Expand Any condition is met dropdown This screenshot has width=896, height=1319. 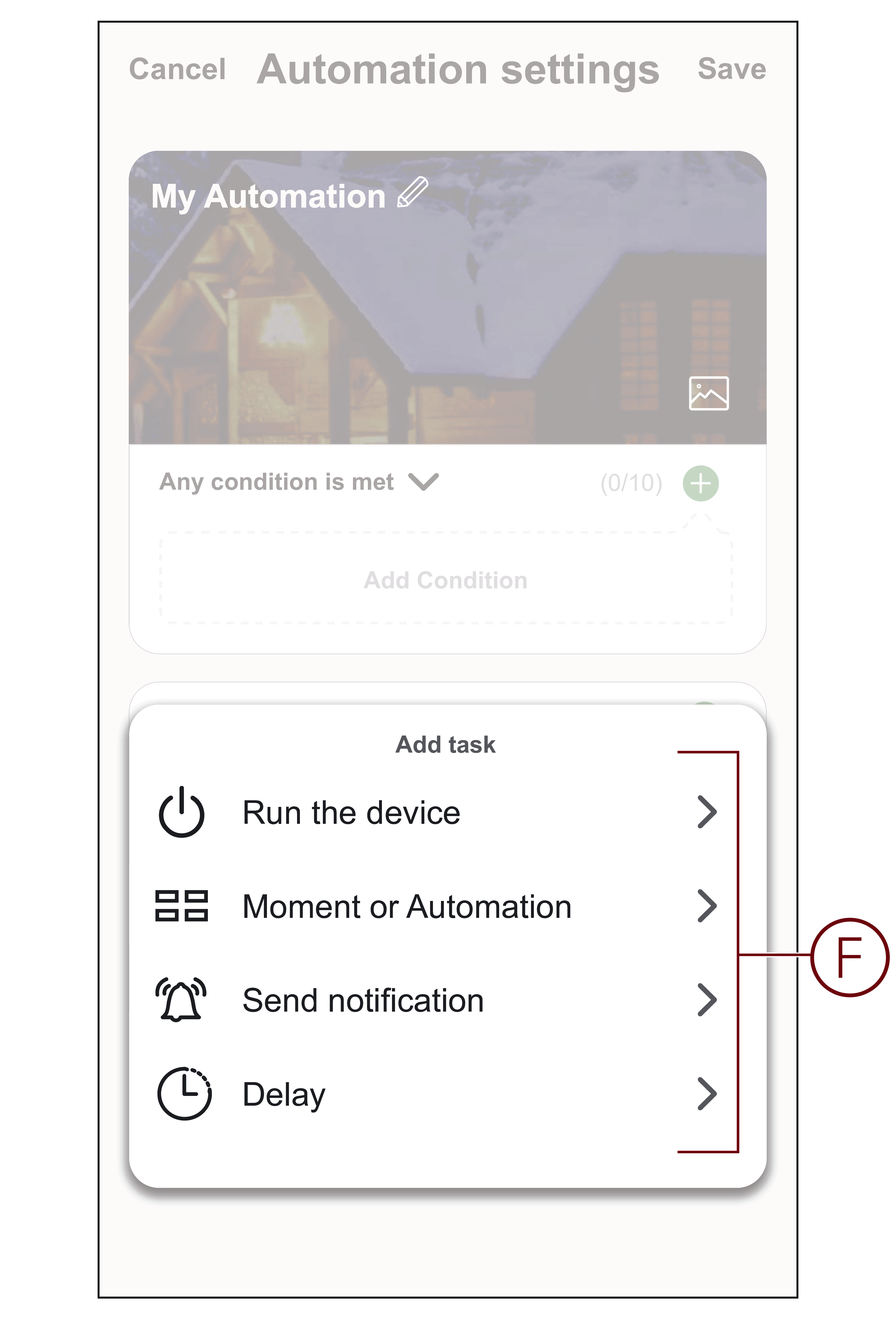(423, 482)
